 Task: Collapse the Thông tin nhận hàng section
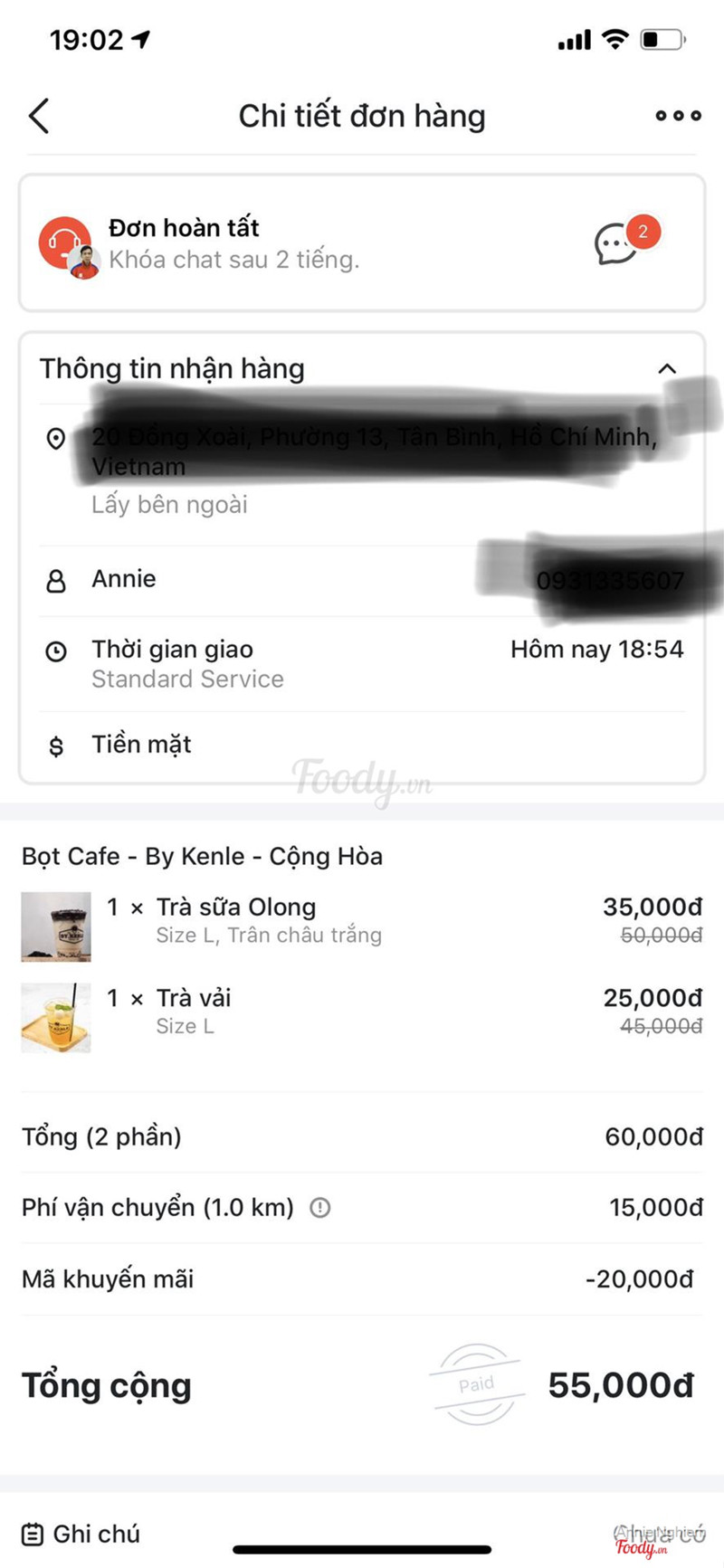tap(667, 368)
